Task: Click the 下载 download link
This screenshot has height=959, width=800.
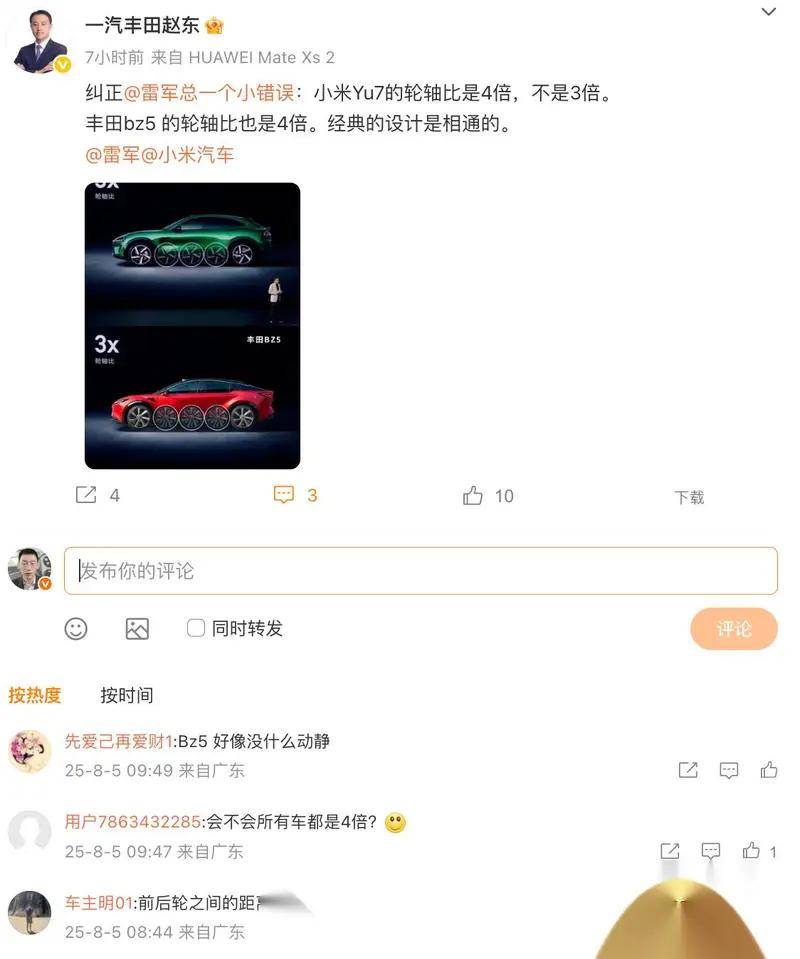Action: 690,497
